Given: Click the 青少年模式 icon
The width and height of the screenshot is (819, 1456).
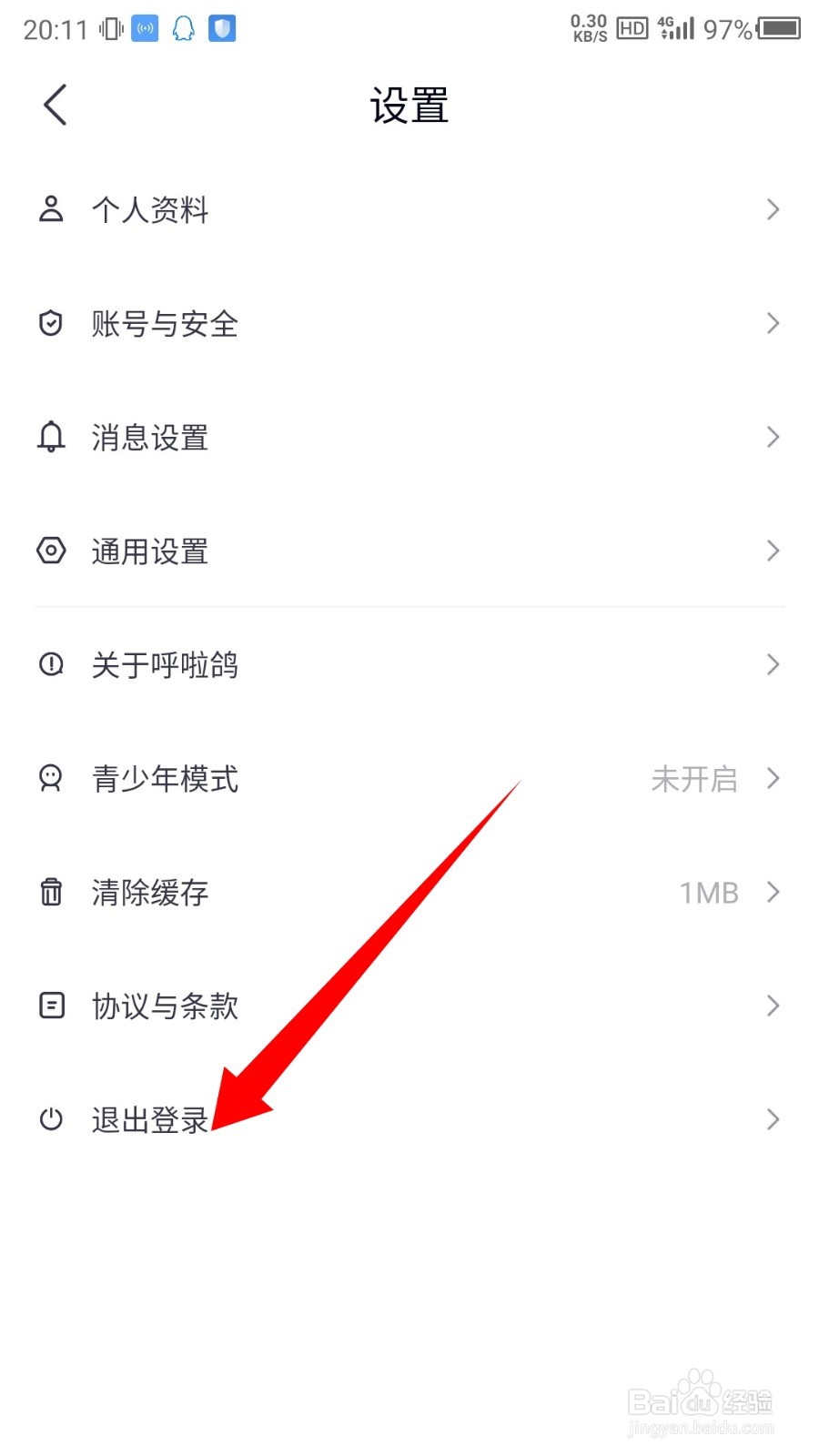Looking at the screenshot, I should point(51,778).
